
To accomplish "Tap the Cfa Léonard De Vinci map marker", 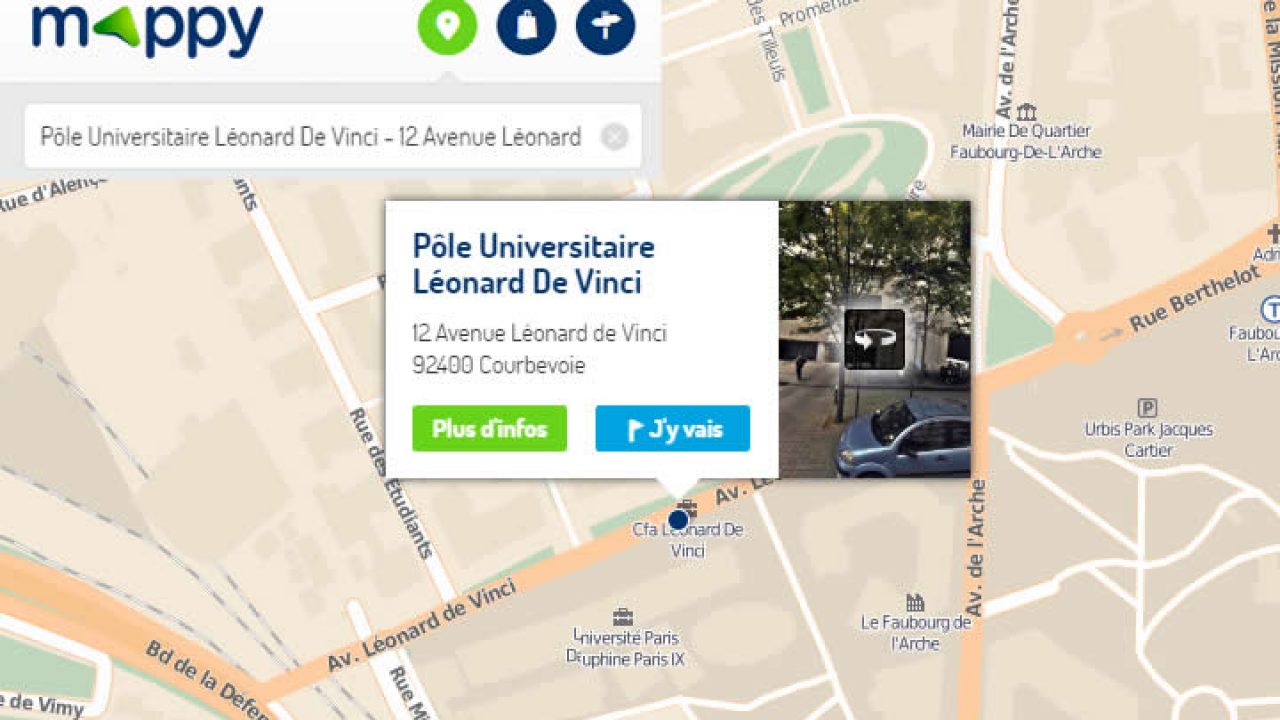I will tap(679, 520).
